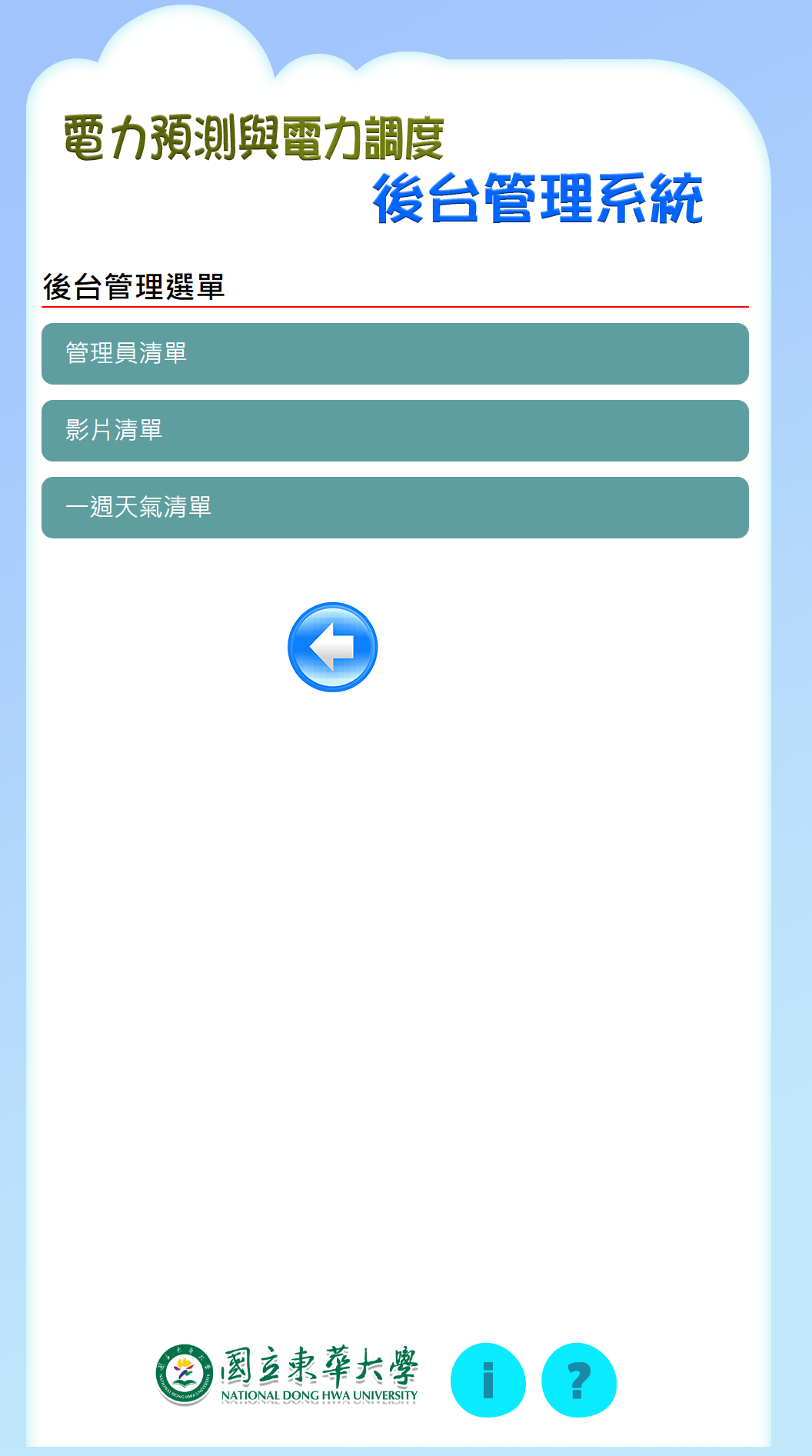The width and height of the screenshot is (812, 1456).
Task: Open 影片清單 menu item
Action: [394, 431]
